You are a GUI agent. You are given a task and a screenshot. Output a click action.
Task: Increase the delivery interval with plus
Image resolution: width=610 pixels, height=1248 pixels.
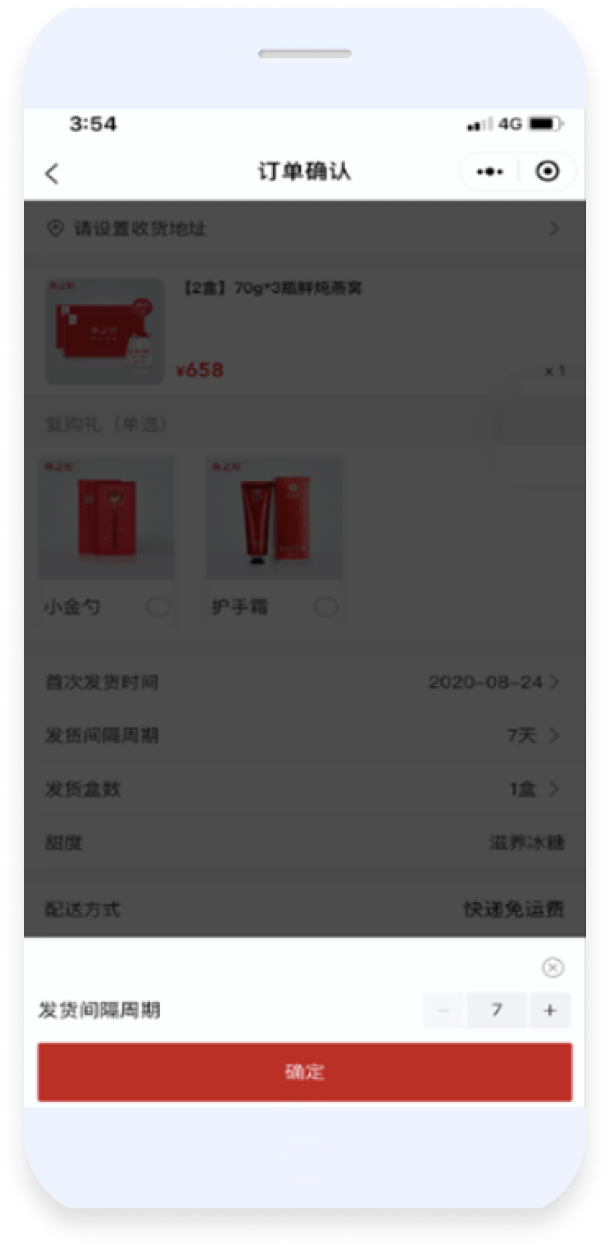[x=549, y=1010]
